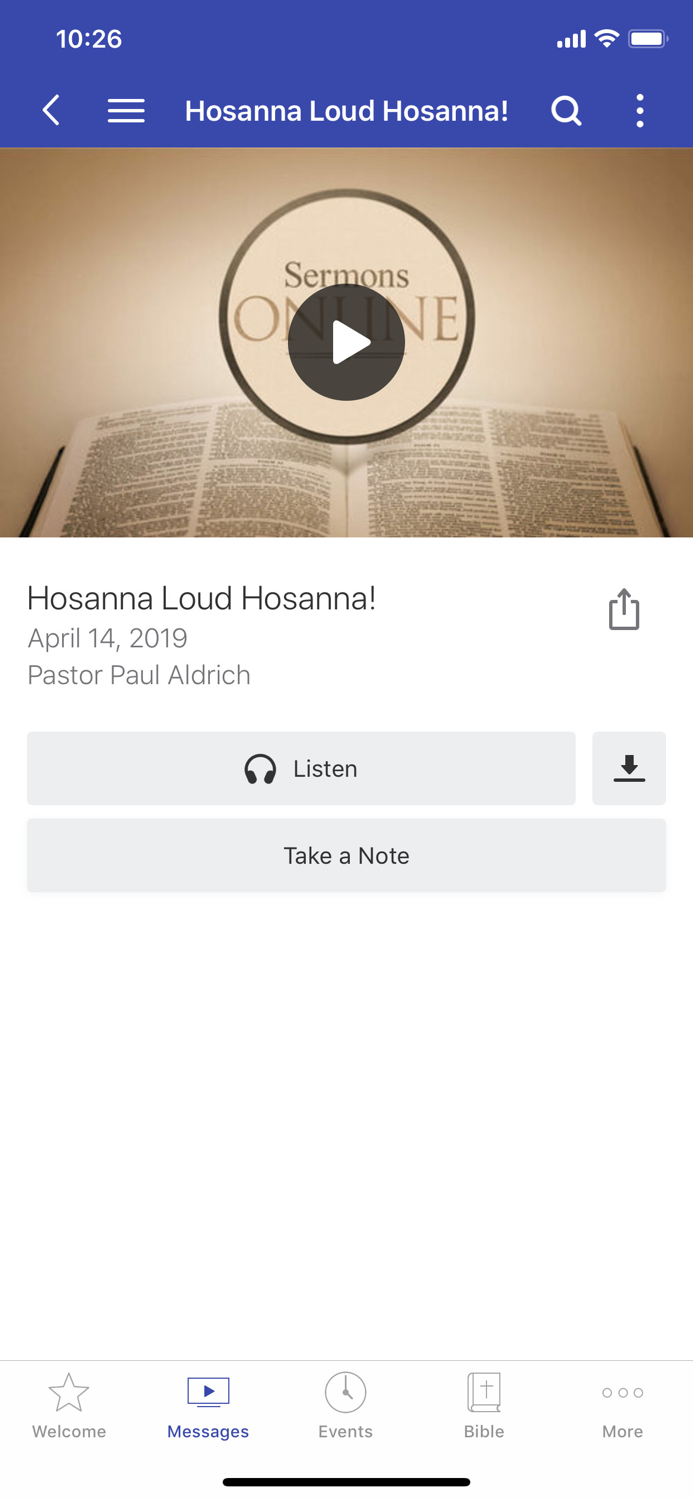This screenshot has height=1500, width=693.
Task: Select the Messages tab
Action: [208, 1406]
